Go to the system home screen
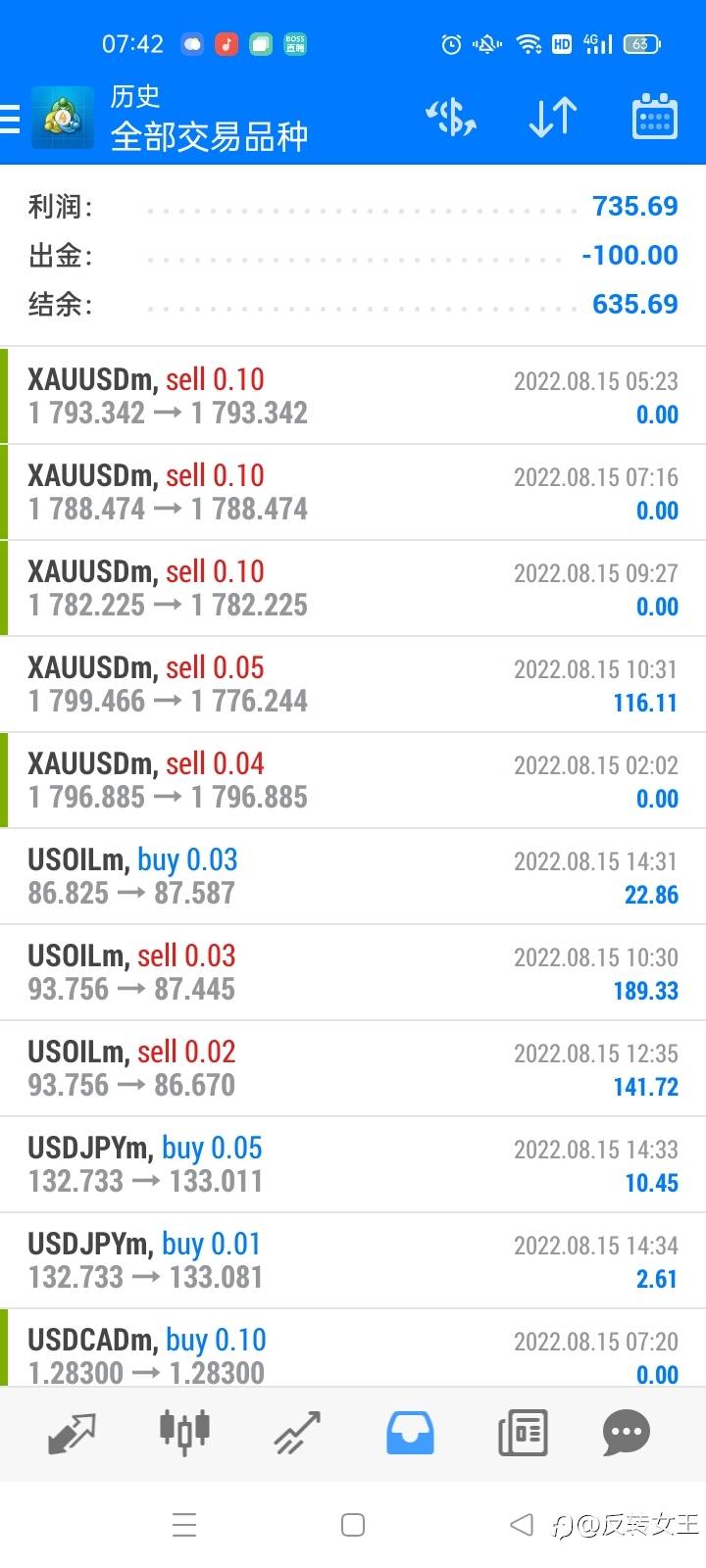 [353, 1525]
